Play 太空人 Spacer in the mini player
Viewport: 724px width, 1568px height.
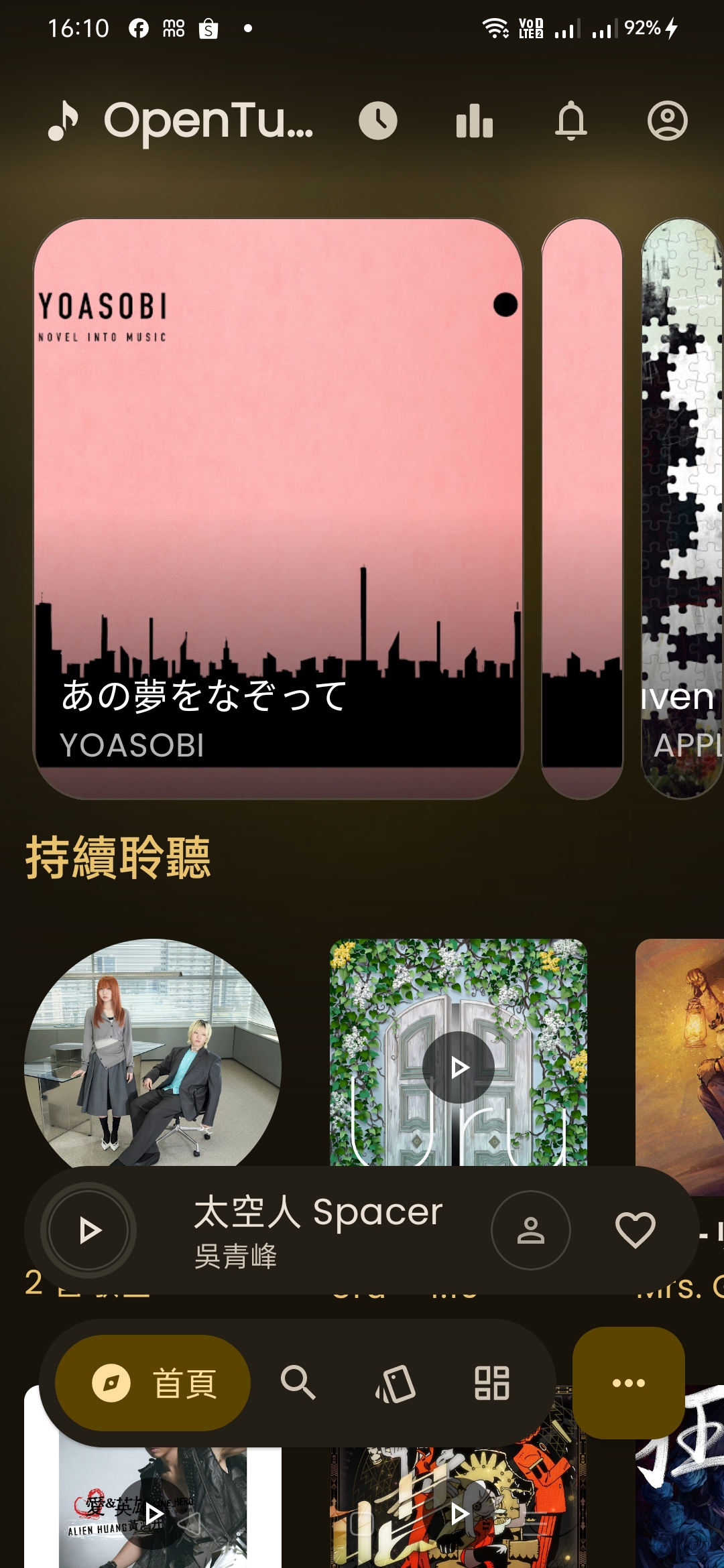click(x=89, y=1230)
